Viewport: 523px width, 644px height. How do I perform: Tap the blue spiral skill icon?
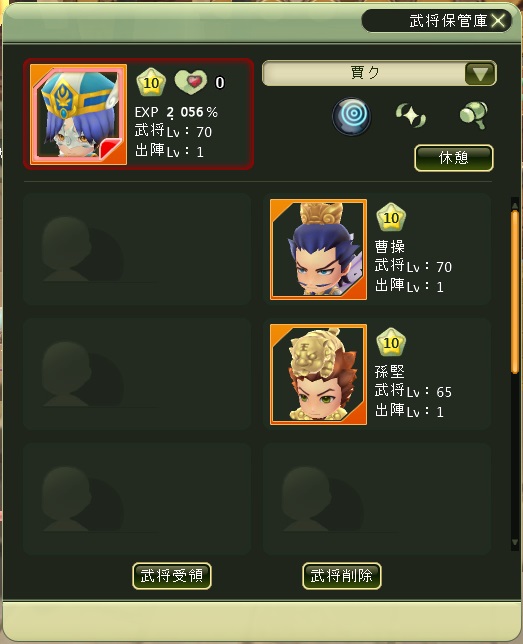click(x=351, y=116)
